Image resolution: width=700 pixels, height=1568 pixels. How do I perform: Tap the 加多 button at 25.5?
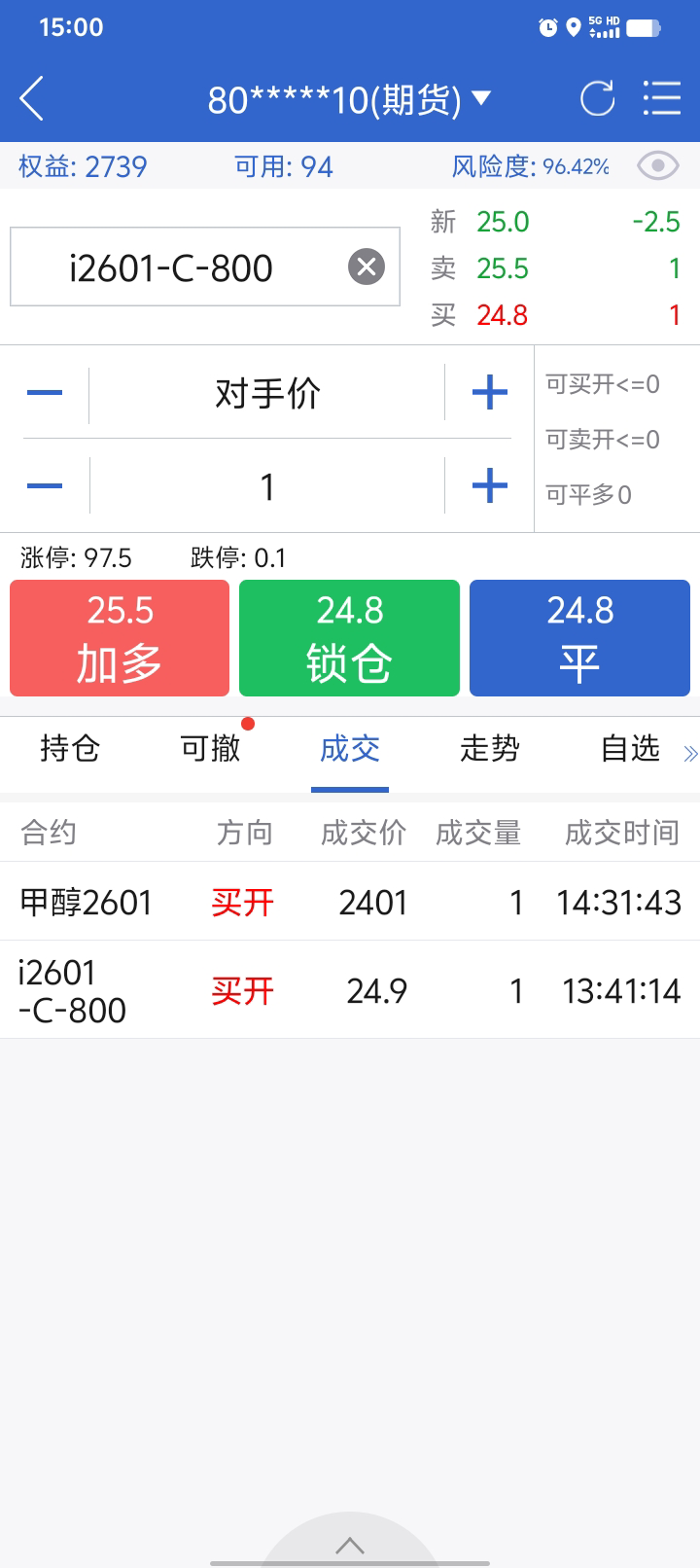pyautogui.click(x=120, y=638)
